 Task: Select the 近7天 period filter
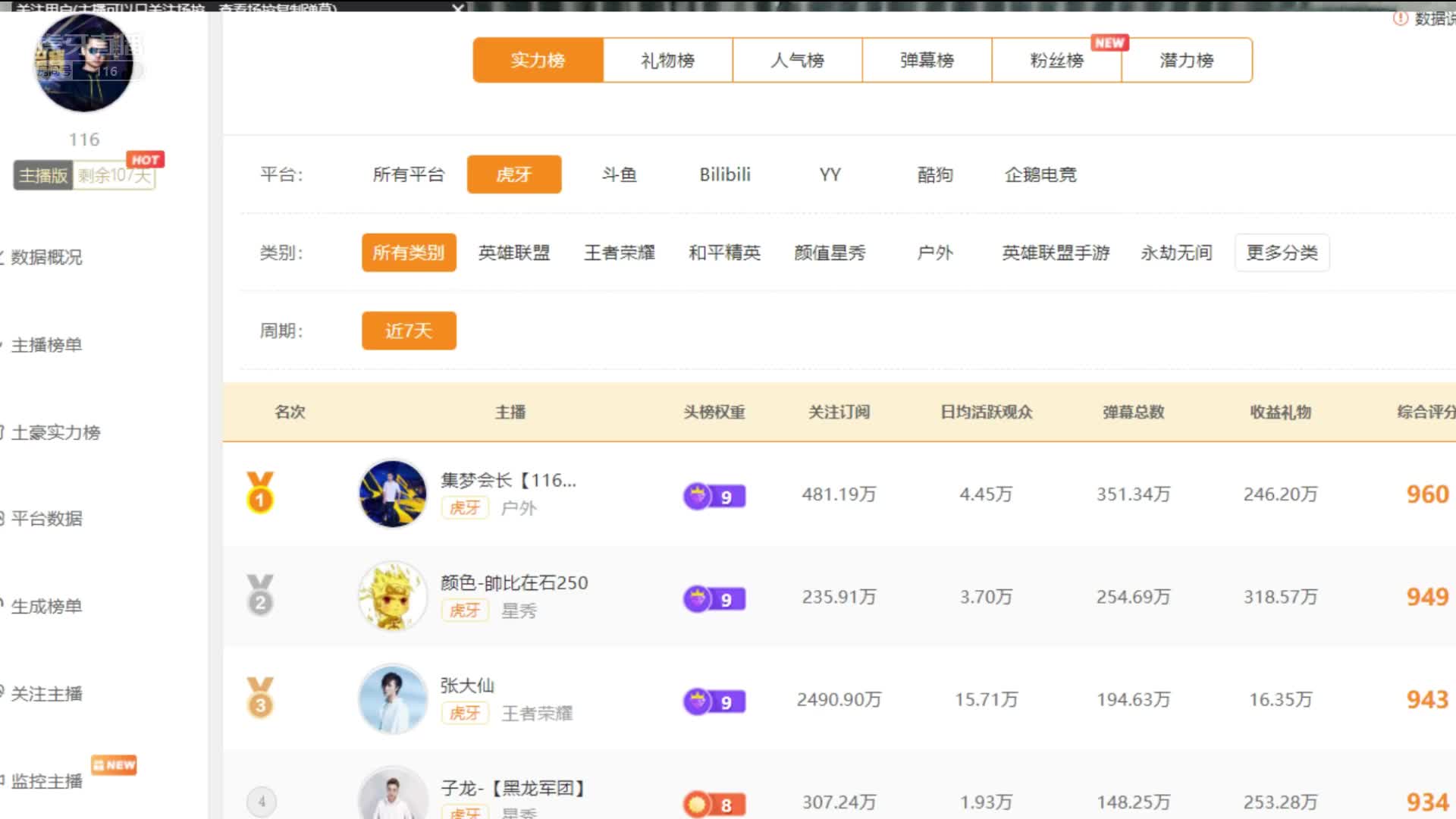tap(409, 331)
